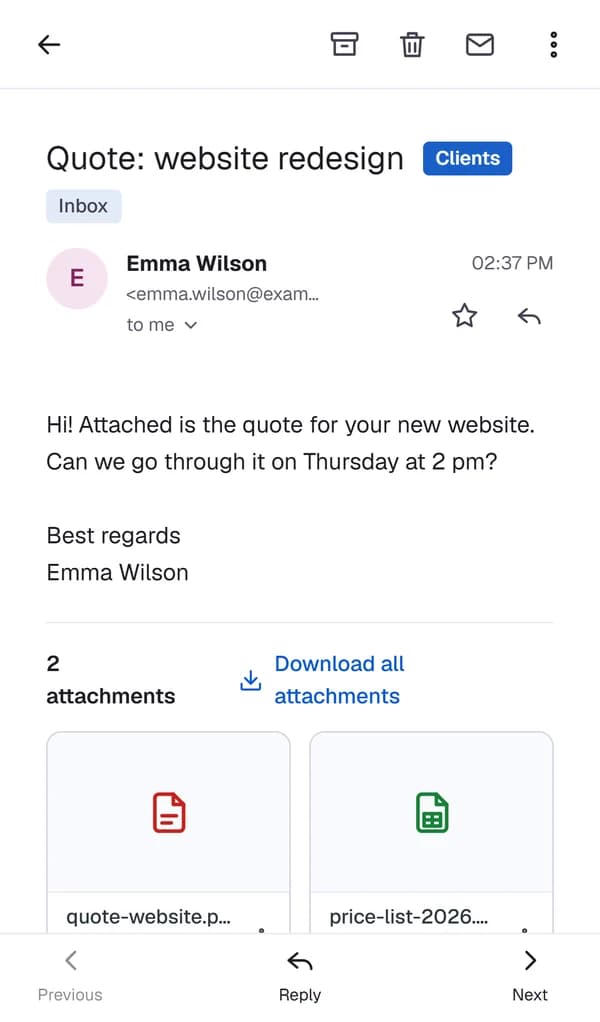
Task: Tap the Clients label chip
Action: click(467, 158)
